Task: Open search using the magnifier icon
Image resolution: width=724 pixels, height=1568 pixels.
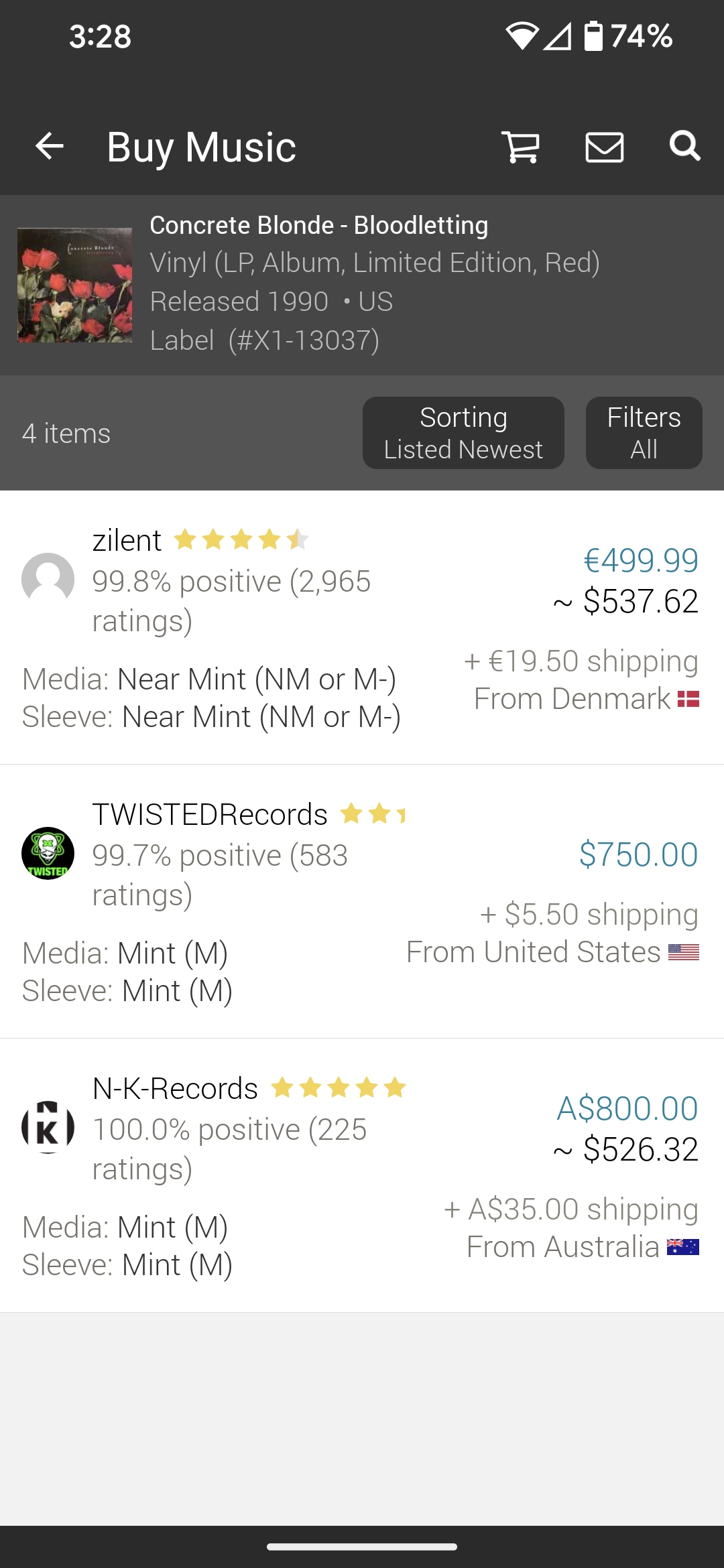Action: pyautogui.click(x=684, y=145)
